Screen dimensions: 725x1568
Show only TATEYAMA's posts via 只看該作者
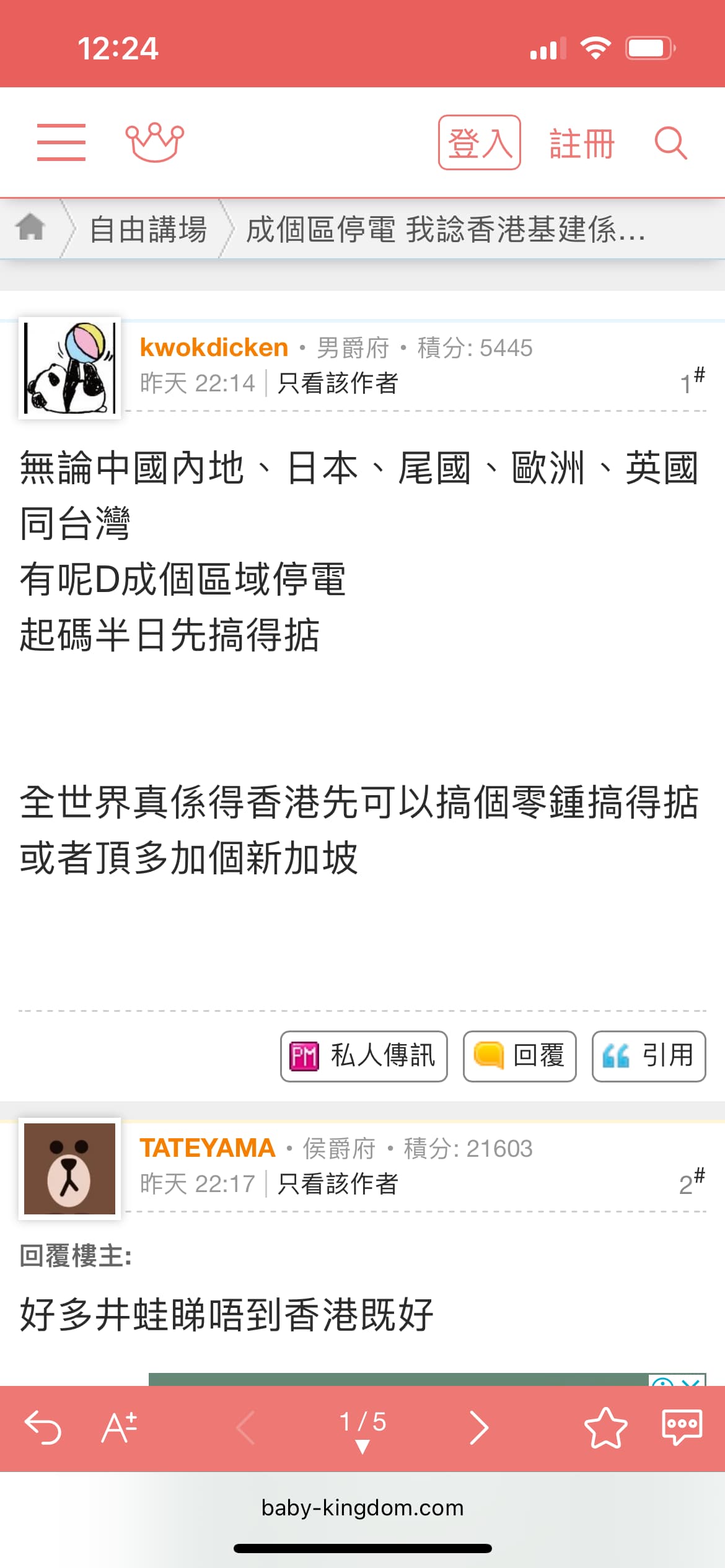338,1183
